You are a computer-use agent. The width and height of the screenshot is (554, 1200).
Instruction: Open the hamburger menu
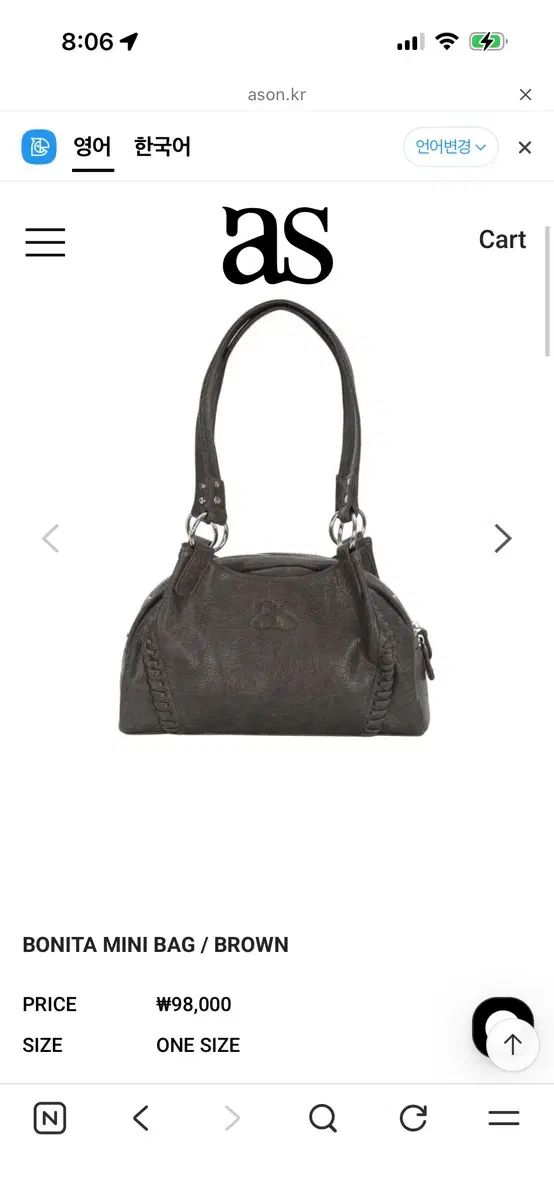click(45, 242)
